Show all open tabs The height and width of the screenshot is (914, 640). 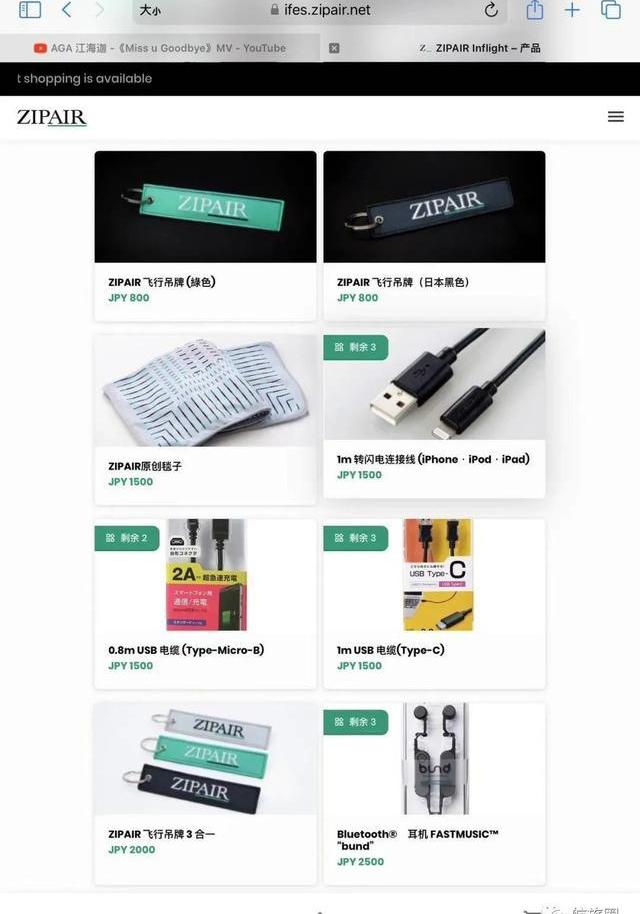[x=610, y=10]
